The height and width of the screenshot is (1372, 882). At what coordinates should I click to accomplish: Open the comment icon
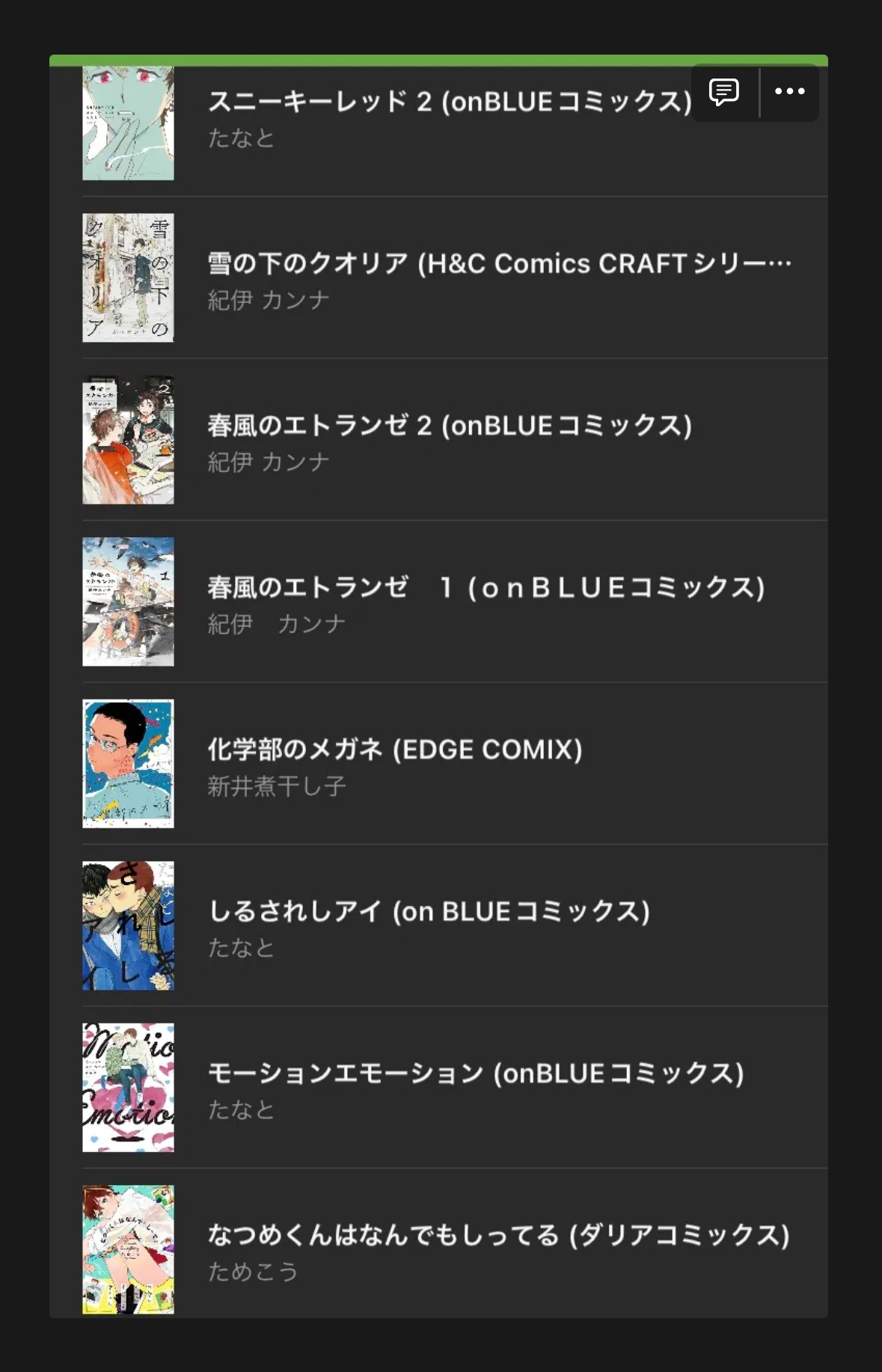pos(723,92)
